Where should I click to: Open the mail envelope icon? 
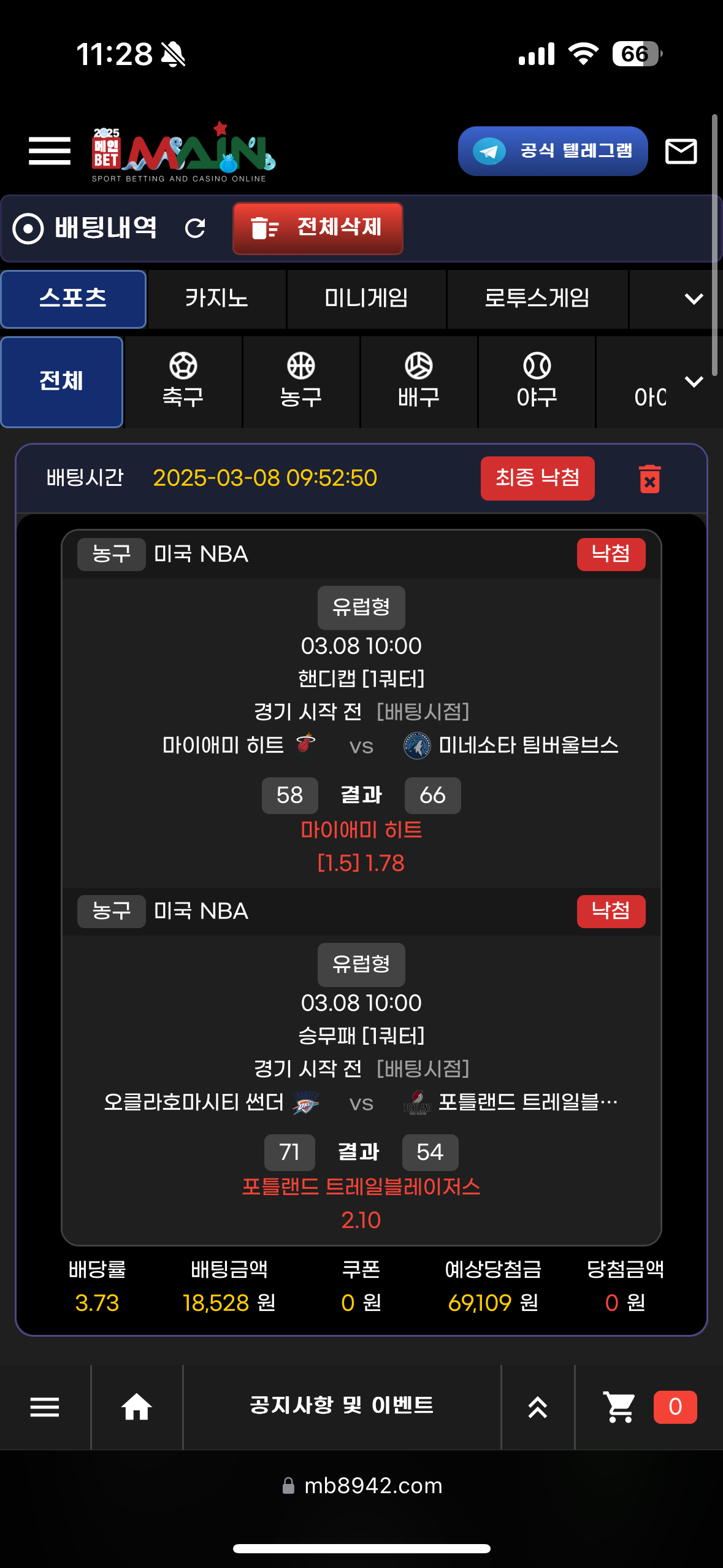point(681,151)
